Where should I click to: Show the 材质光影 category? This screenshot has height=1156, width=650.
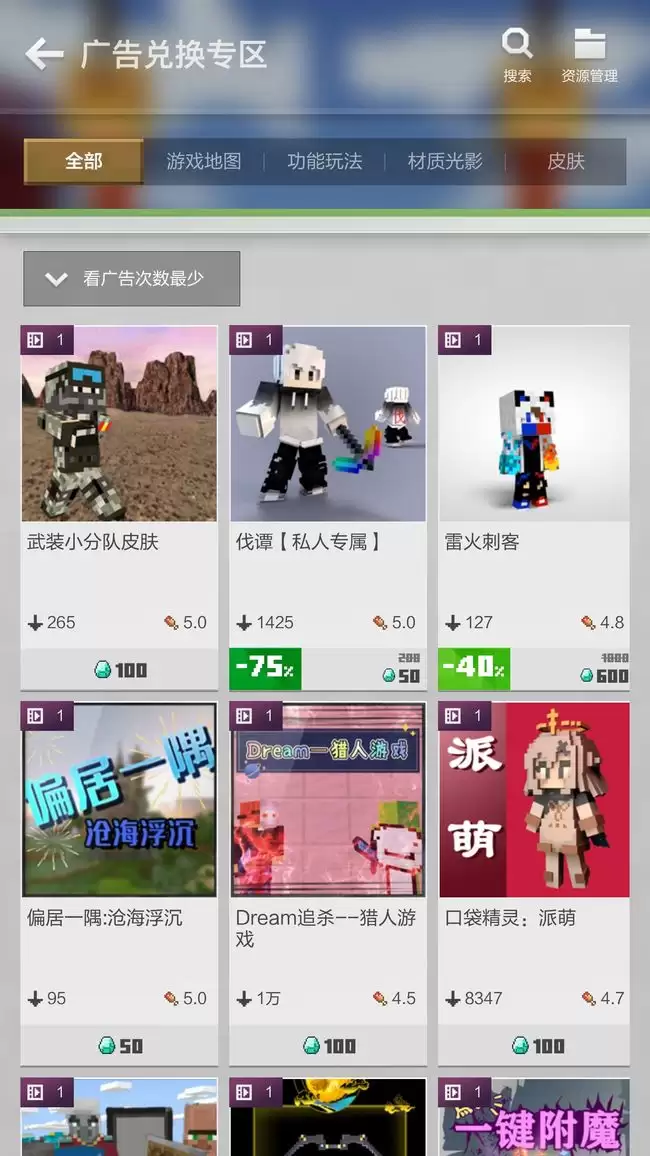pyautogui.click(x=445, y=161)
